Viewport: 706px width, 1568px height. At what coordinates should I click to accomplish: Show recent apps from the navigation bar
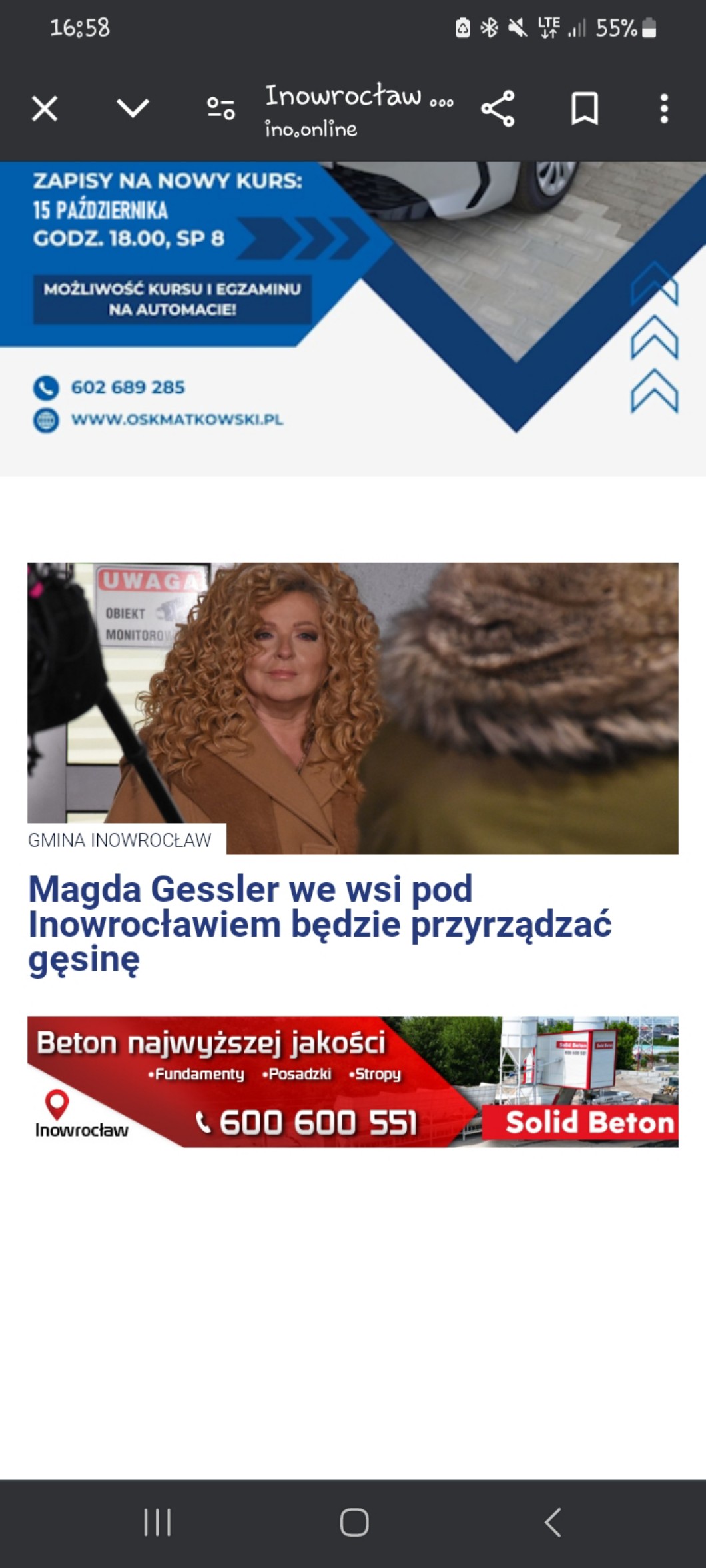tap(157, 1522)
